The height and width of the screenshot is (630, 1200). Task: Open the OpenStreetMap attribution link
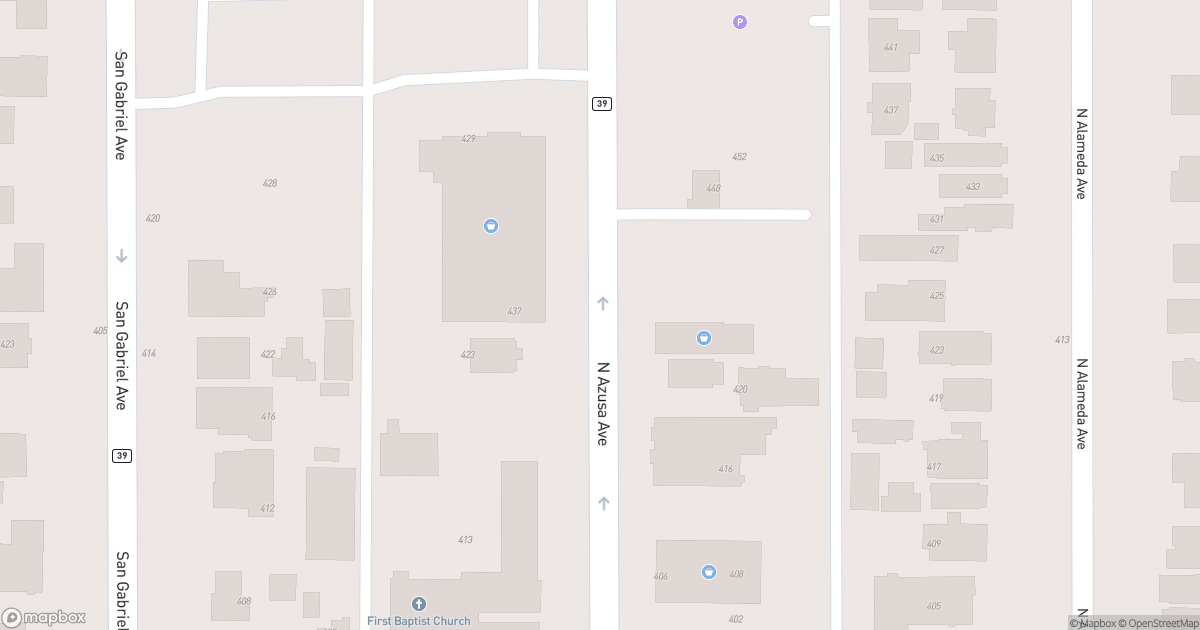[1160, 623]
